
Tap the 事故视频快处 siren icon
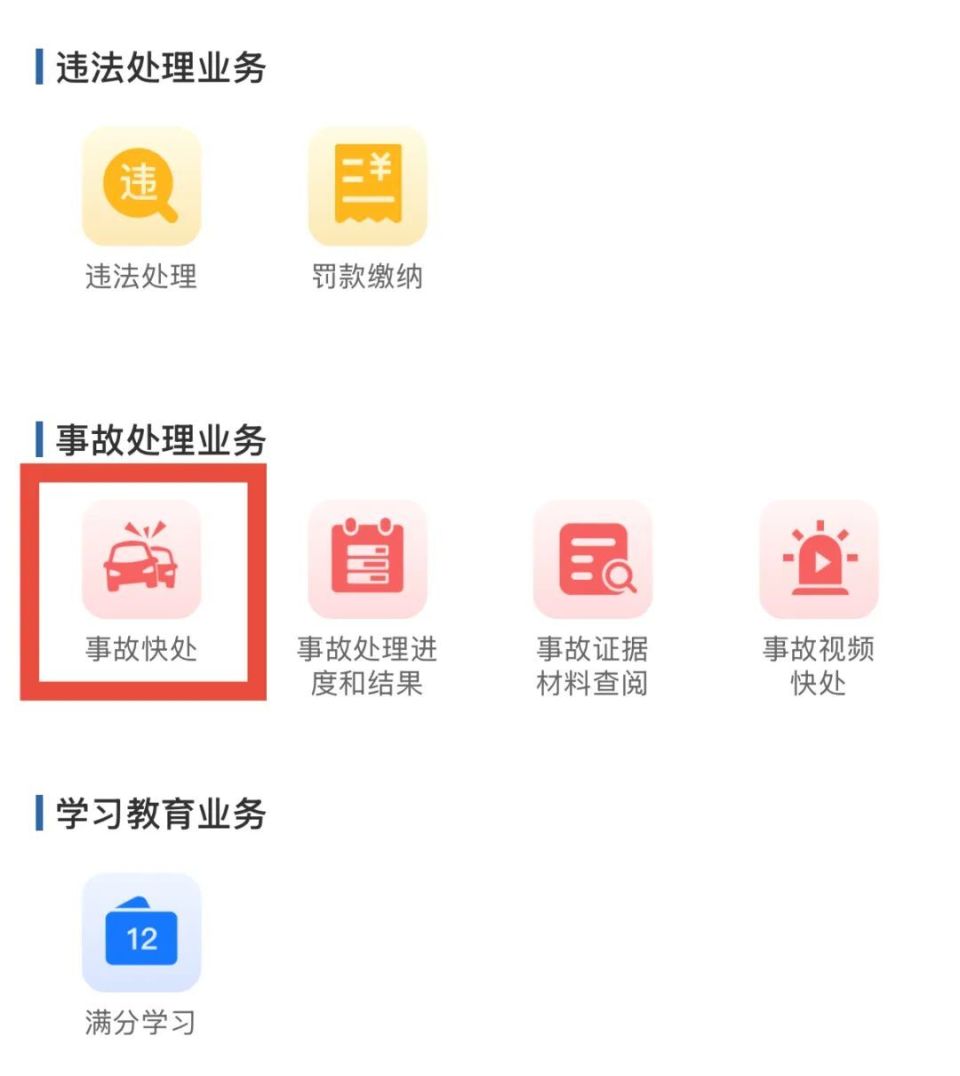(818, 560)
